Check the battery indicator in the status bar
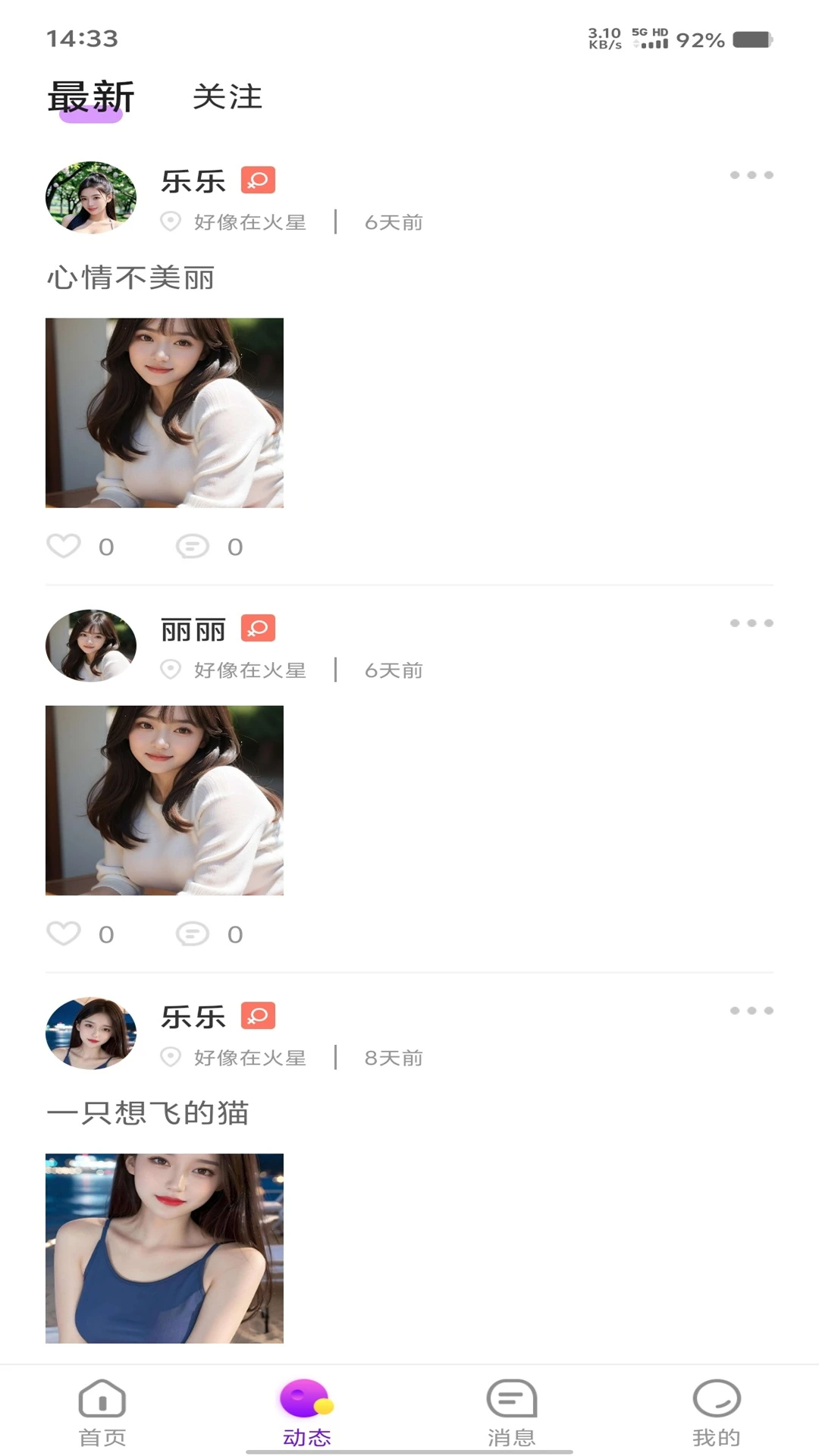 (754, 39)
